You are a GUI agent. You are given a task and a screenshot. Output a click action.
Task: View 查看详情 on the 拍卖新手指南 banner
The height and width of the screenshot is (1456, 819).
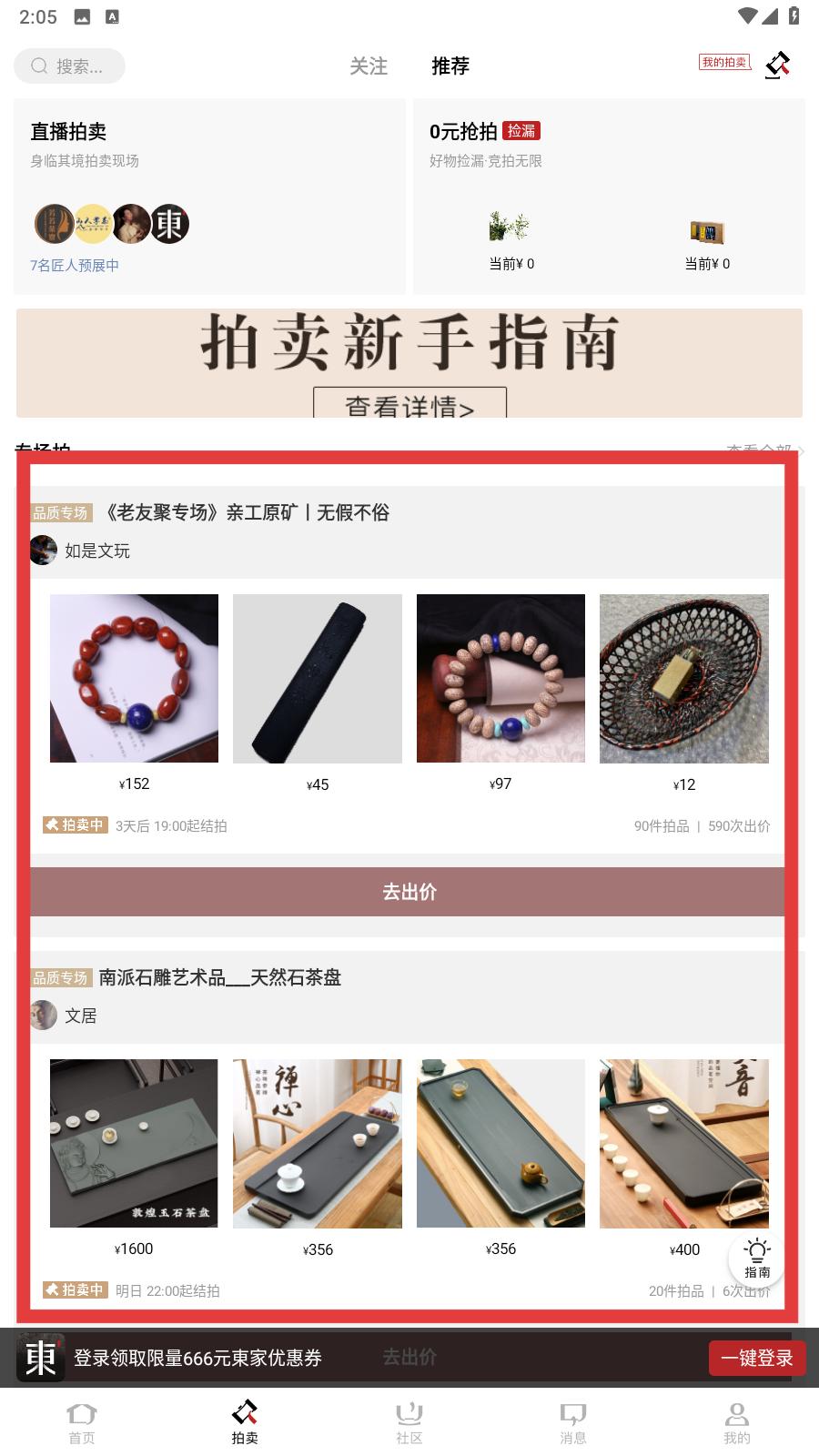click(409, 404)
